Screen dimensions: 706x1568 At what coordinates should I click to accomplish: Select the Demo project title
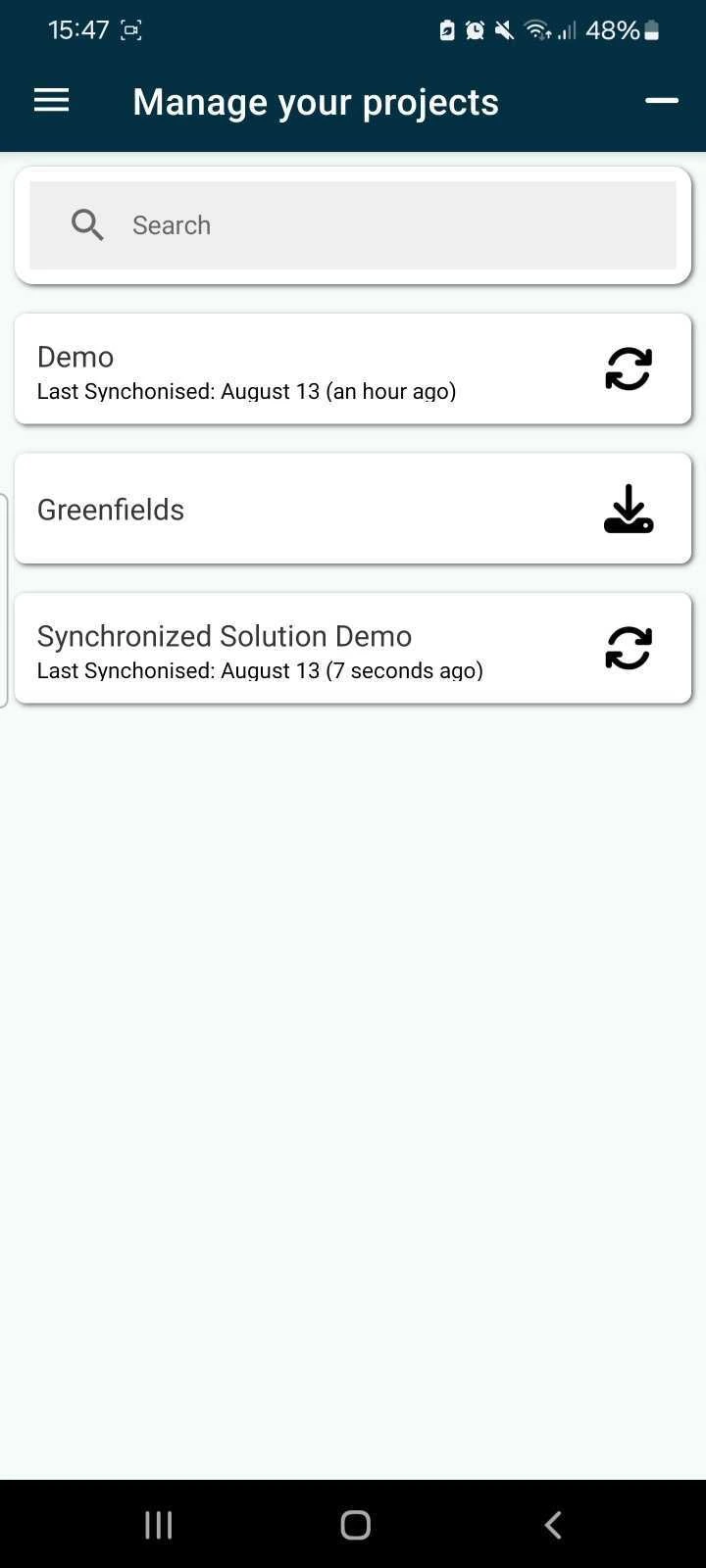click(x=75, y=357)
